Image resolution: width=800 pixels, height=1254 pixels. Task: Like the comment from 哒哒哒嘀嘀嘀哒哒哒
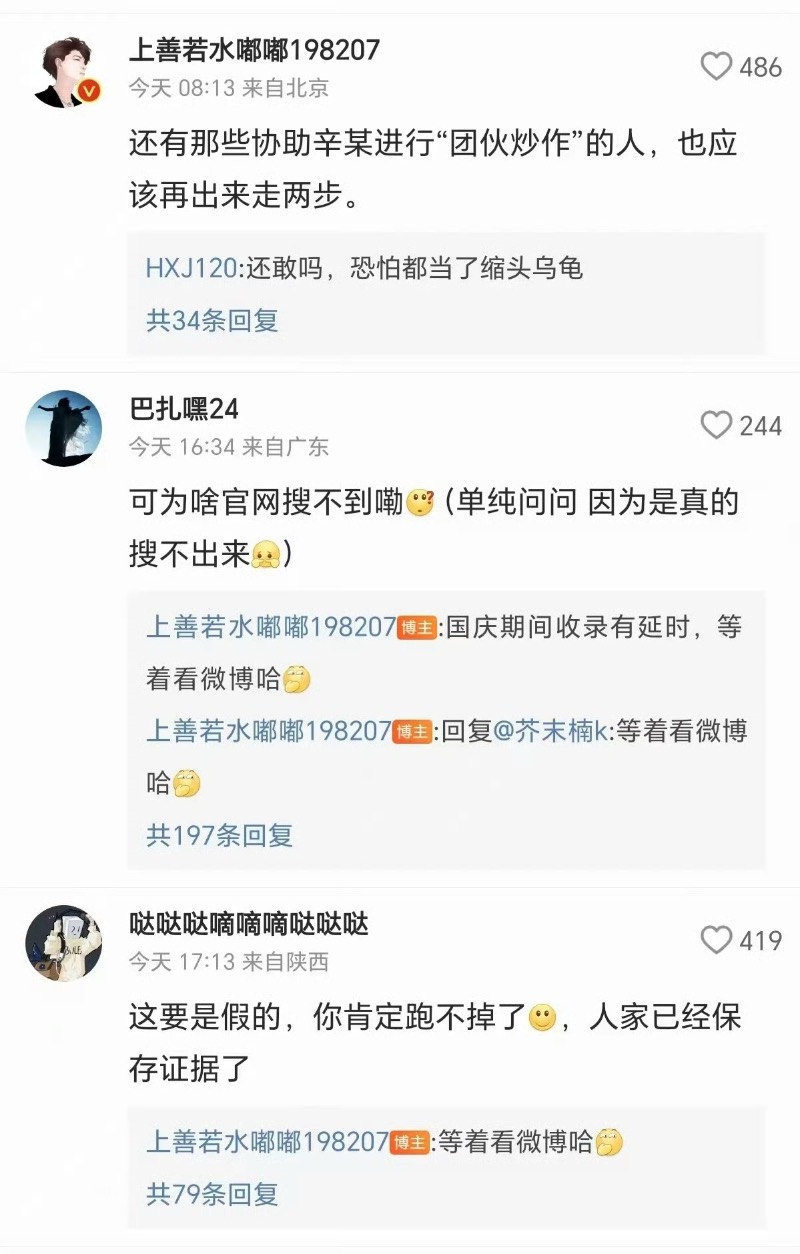tap(717, 940)
